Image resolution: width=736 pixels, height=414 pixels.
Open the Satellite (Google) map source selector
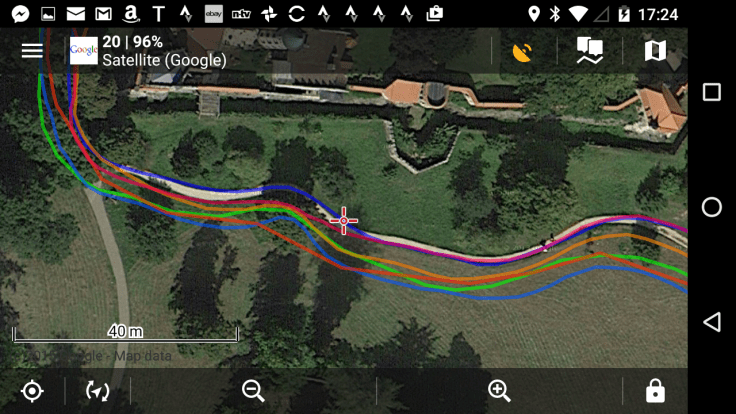click(150, 51)
